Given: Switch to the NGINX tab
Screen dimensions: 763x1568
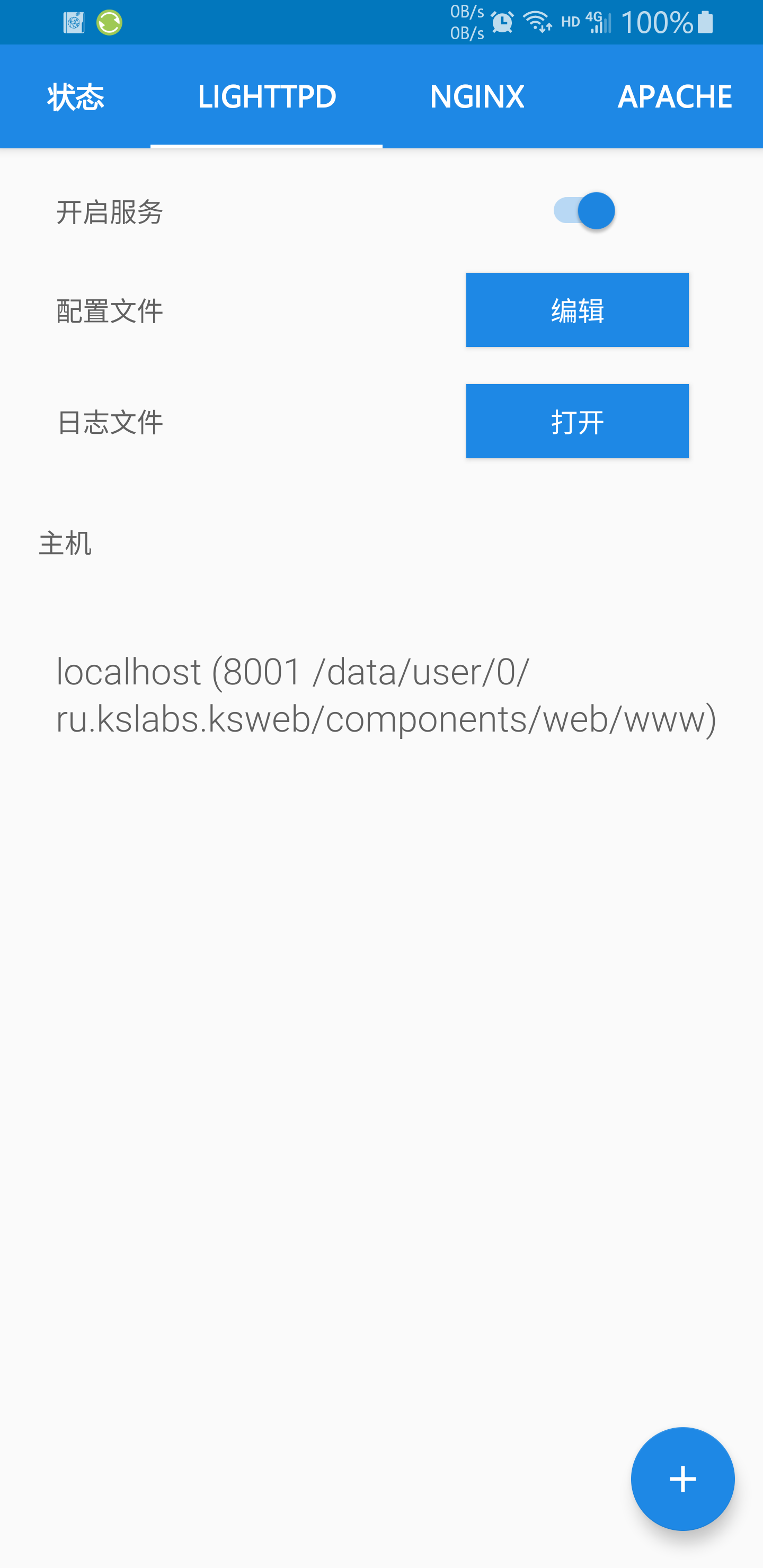Looking at the screenshot, I should 477,97.
